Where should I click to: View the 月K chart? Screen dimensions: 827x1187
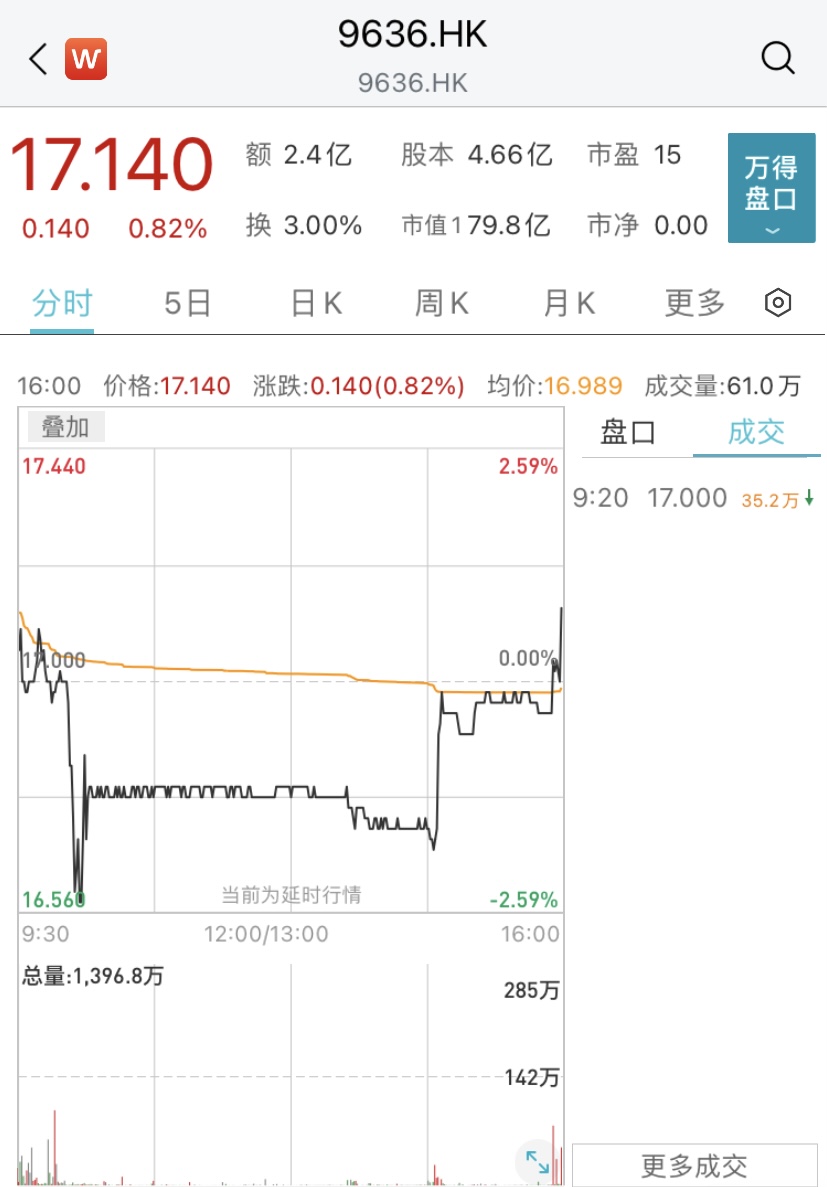(569, 302)
